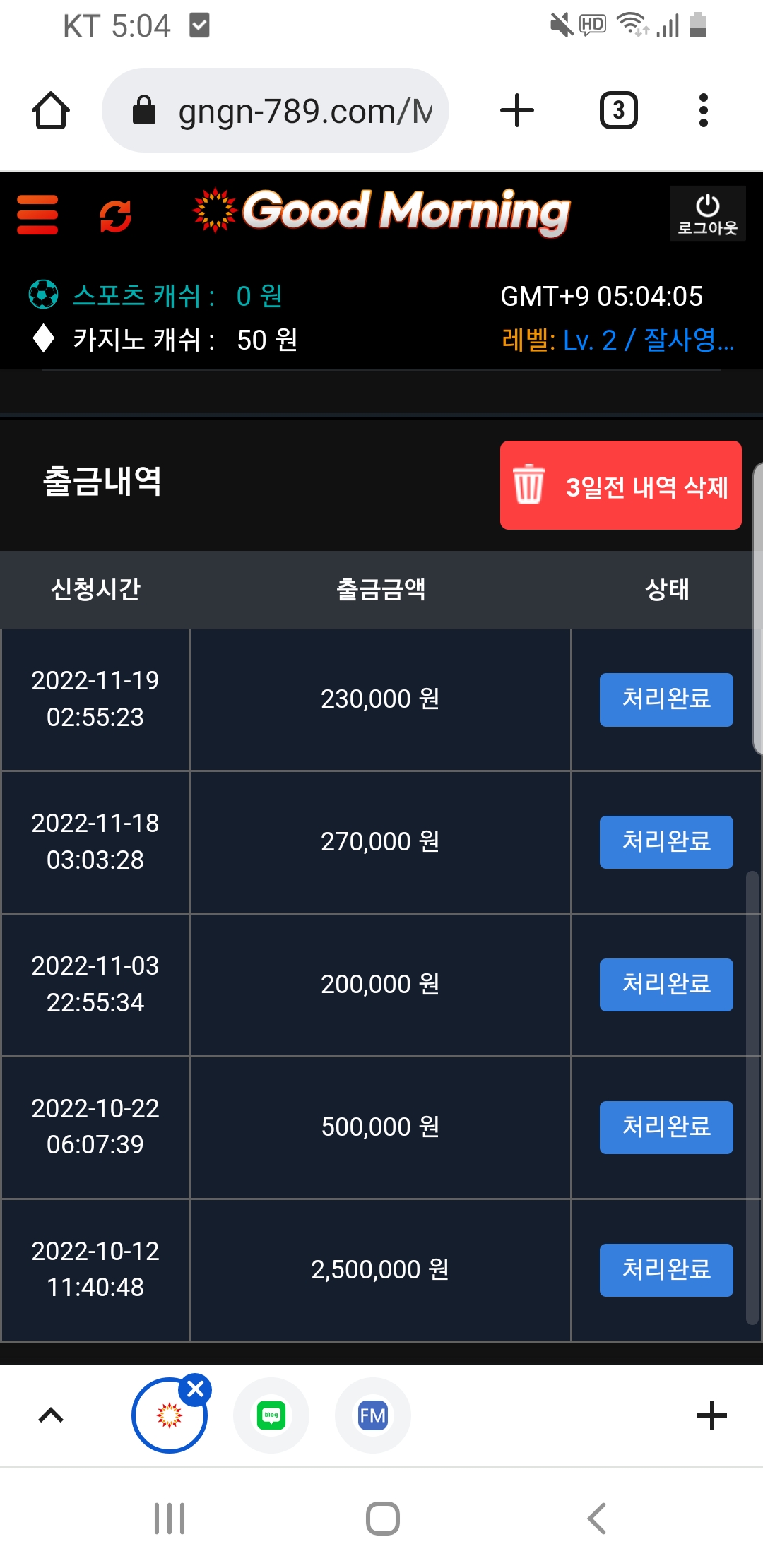Tap 처리완료 status for the 230,000 원 withdrawal
The height and width of the screenshot is (1568, 763).
(x=666, y=700)
